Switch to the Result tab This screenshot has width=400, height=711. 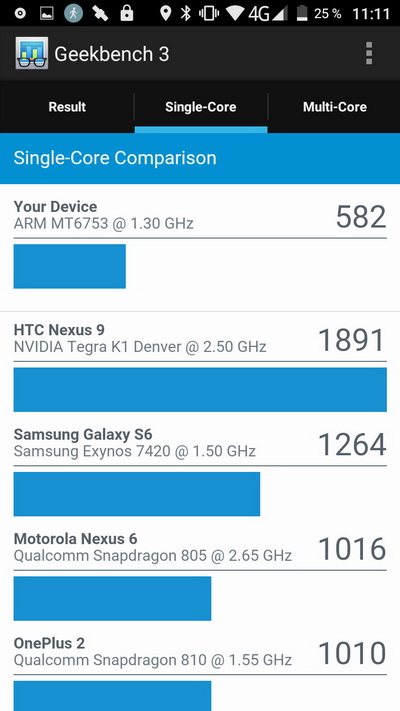[x=67, y=107]
